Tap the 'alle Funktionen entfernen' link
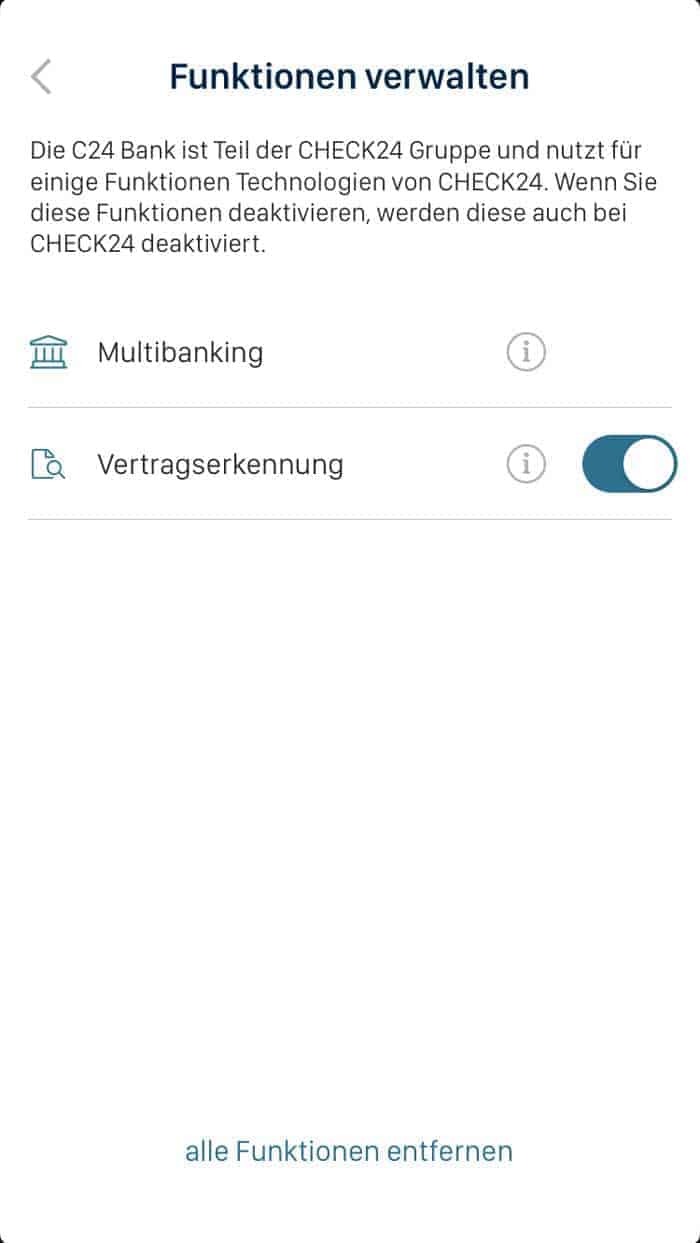 [349, 1151]
